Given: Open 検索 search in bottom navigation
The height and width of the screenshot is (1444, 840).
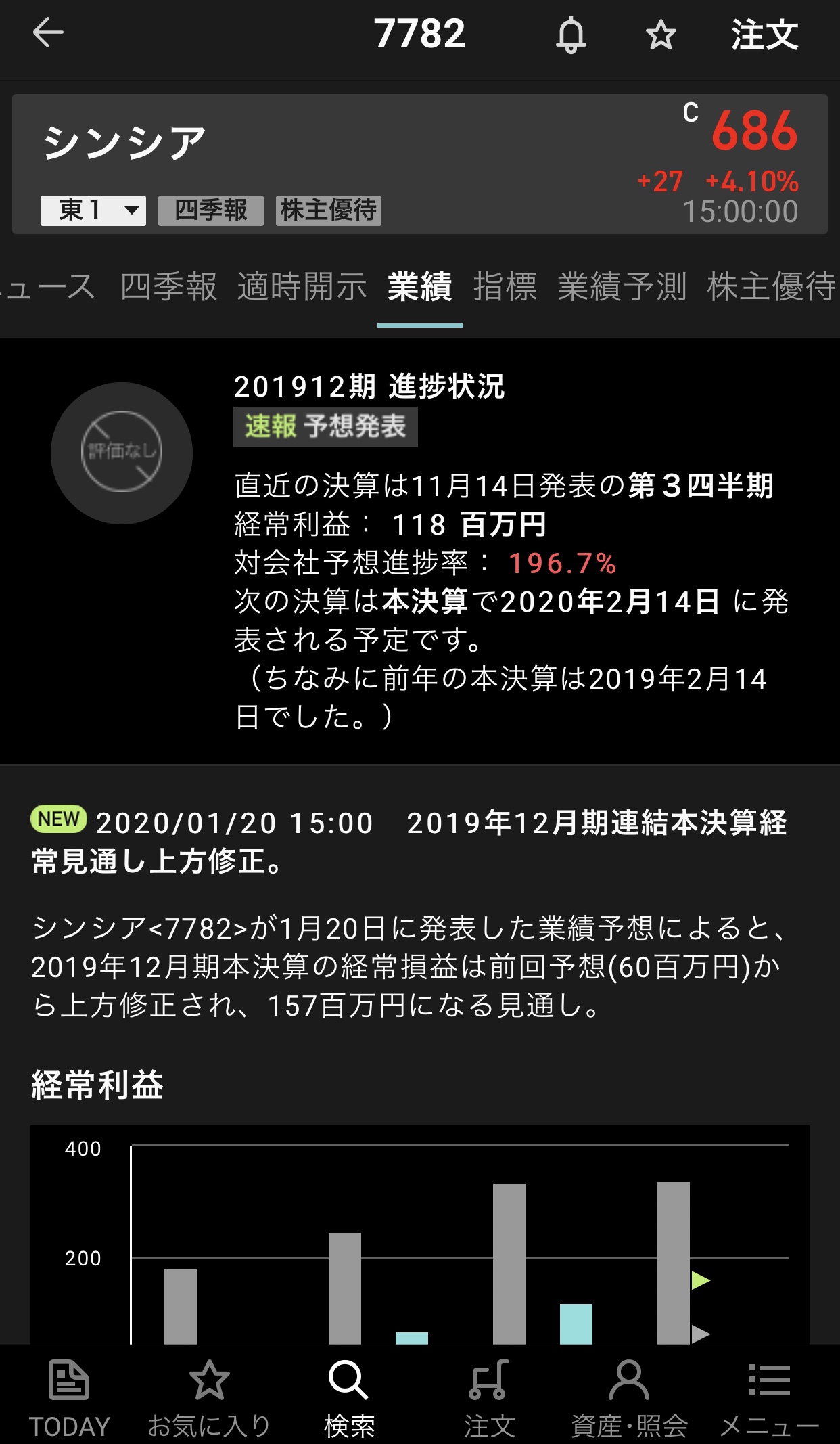Looking at the screenshot, I should coord(349,1397).
